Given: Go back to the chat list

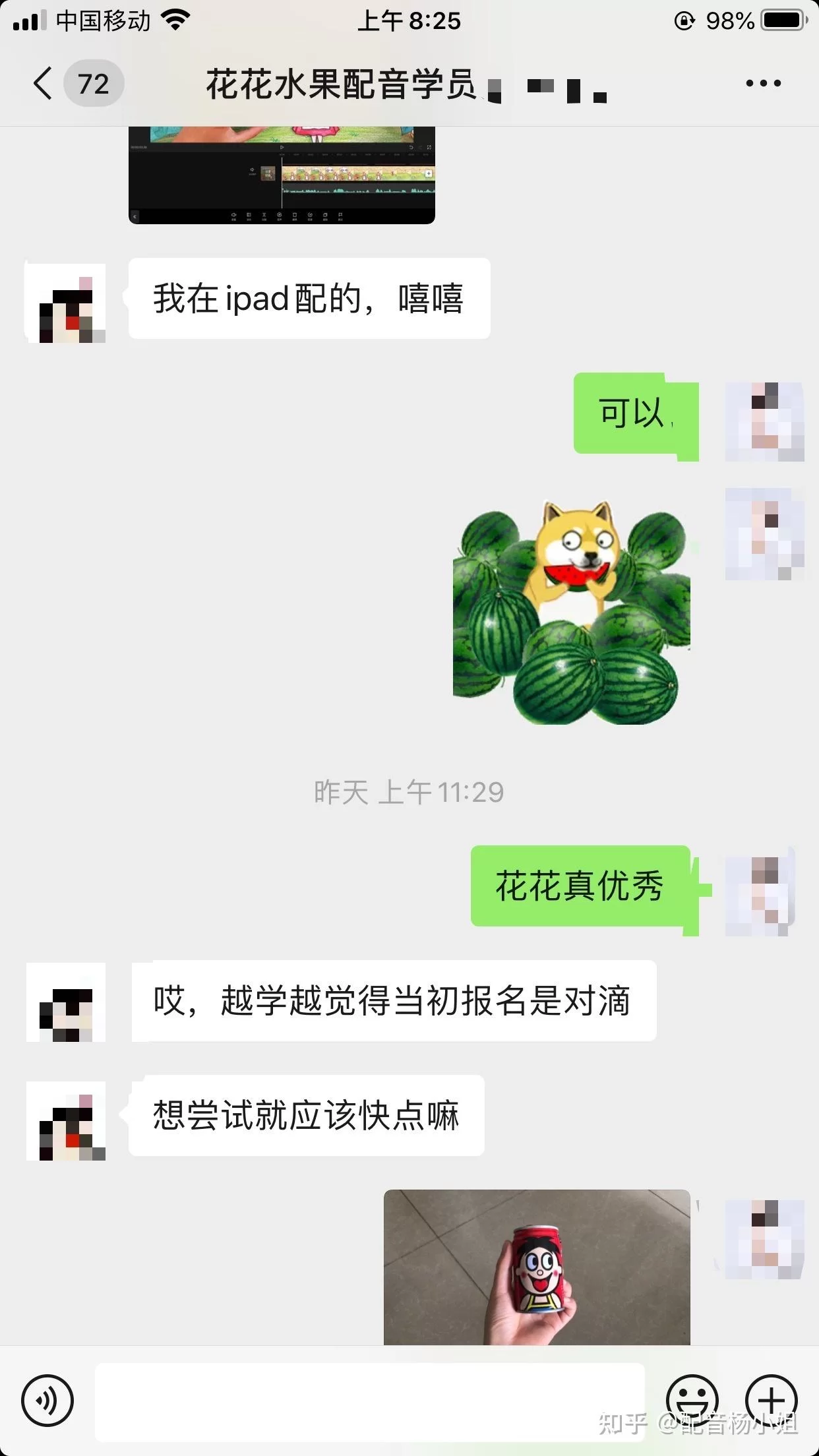Looking at the screenshot, I should [44, 84].
